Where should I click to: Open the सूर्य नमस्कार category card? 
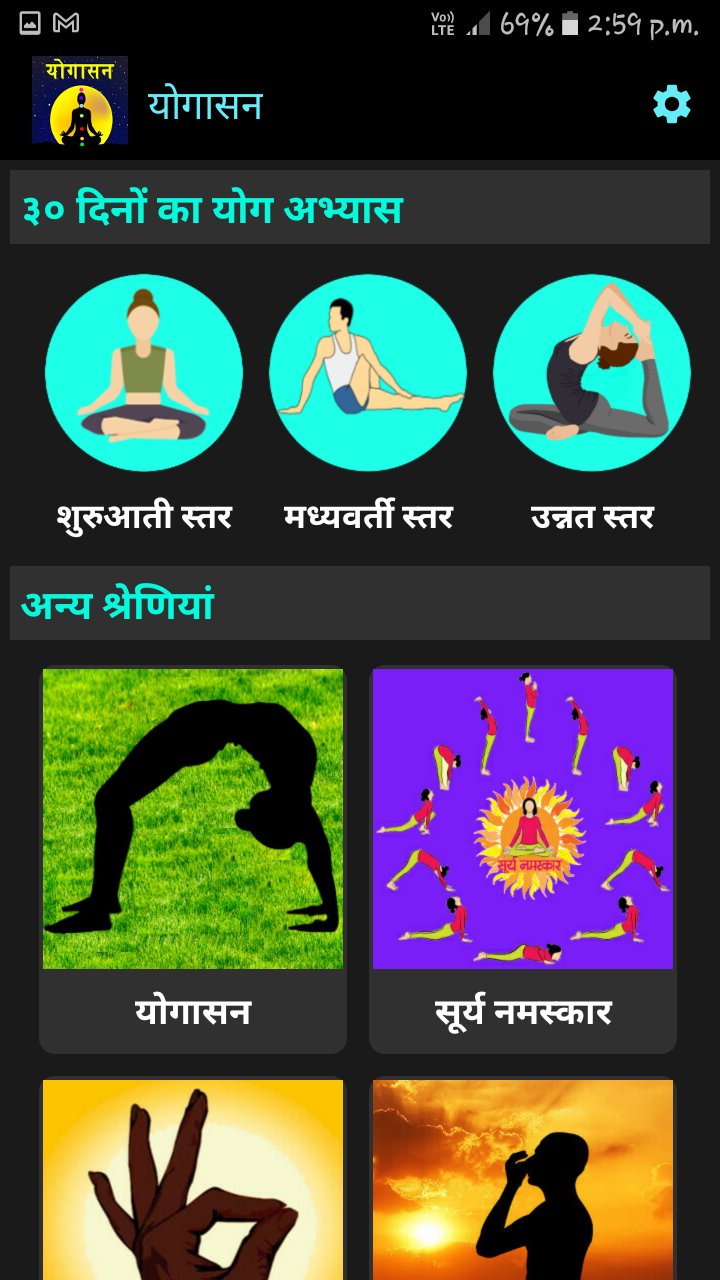(523, 859)
